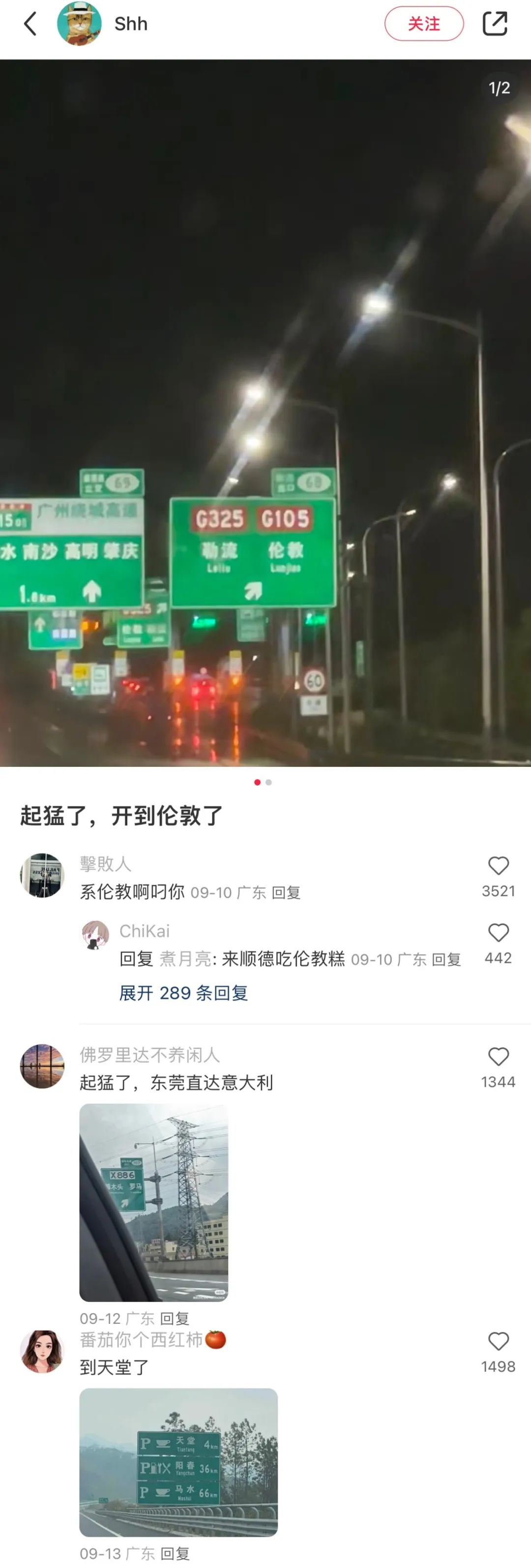
Task: Like 佛罗里达不养闲人's comment
Action: coord(498,1056)
